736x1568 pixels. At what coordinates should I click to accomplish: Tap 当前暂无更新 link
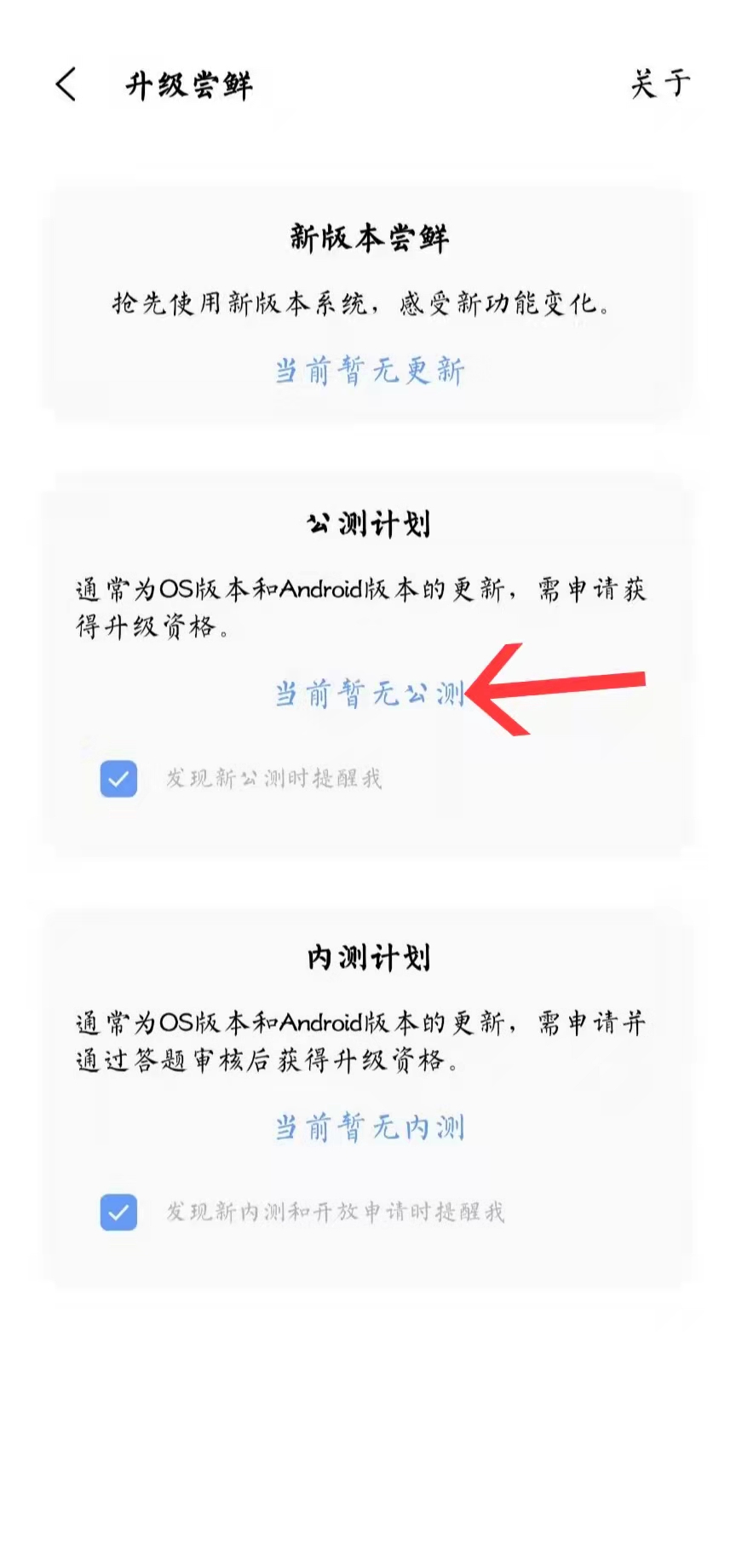click(x=369, y=371)
